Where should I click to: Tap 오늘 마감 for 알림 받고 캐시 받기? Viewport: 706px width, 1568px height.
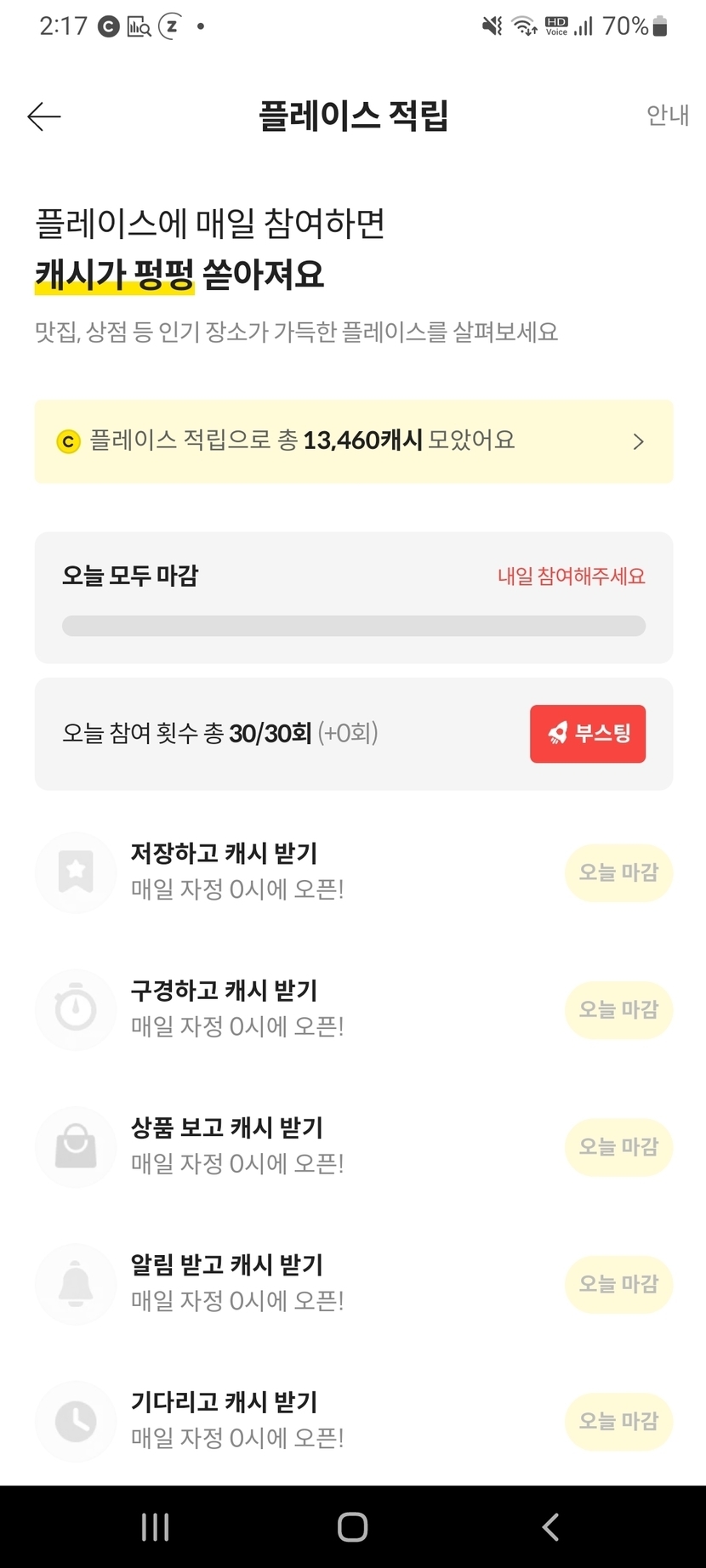pos(619,1284)
